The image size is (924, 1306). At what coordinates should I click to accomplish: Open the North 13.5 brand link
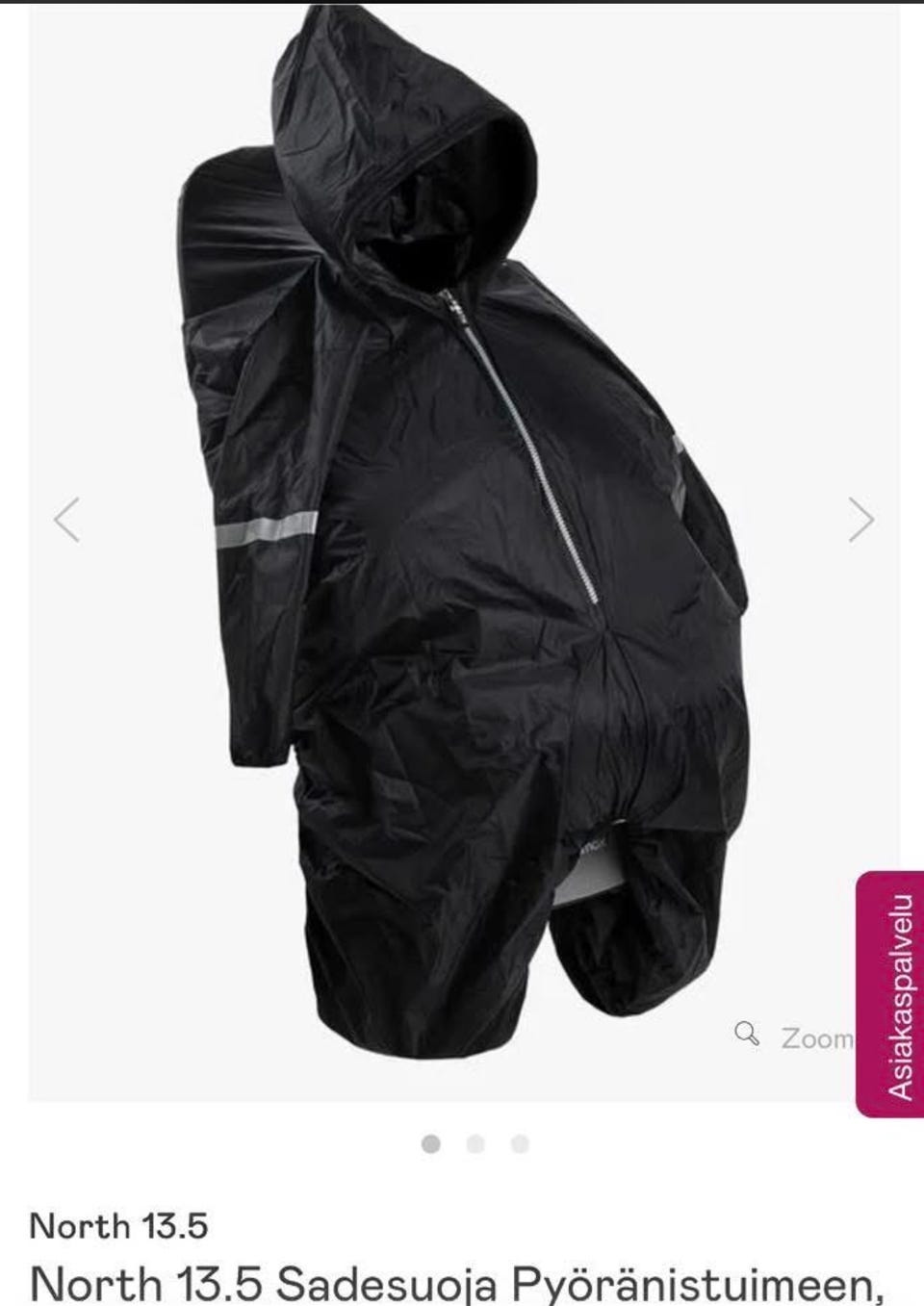coord(118,1226)
